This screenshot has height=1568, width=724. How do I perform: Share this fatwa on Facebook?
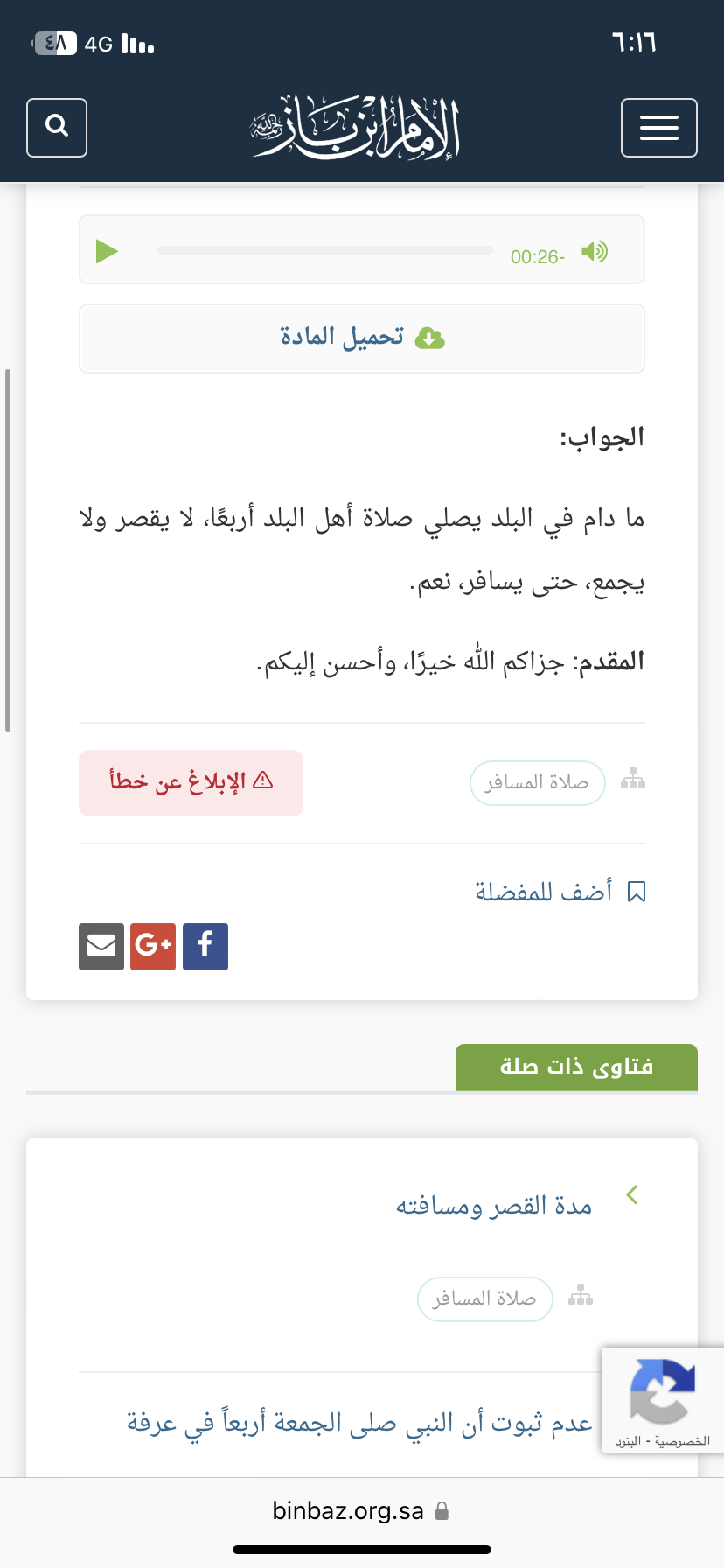[x=205, y=946]
